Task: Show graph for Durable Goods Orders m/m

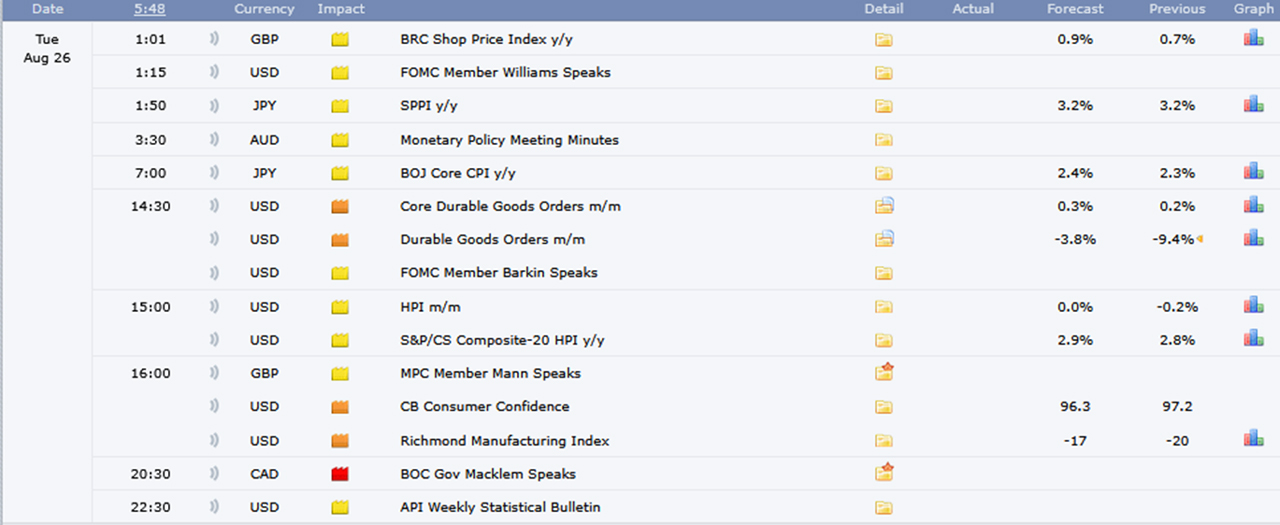Action: pyautogui.click(x=1253, y=239)
